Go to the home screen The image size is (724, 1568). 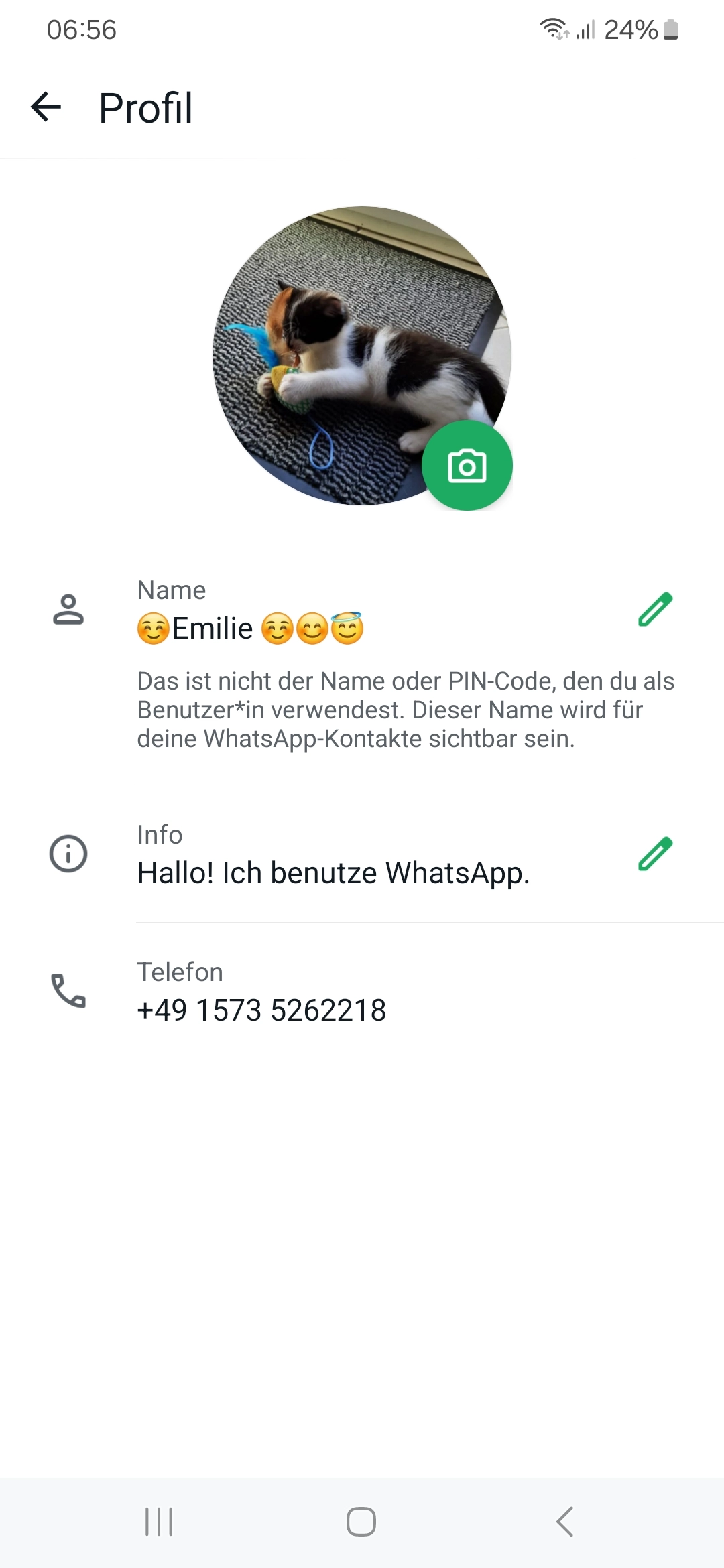coord(361,1521)
